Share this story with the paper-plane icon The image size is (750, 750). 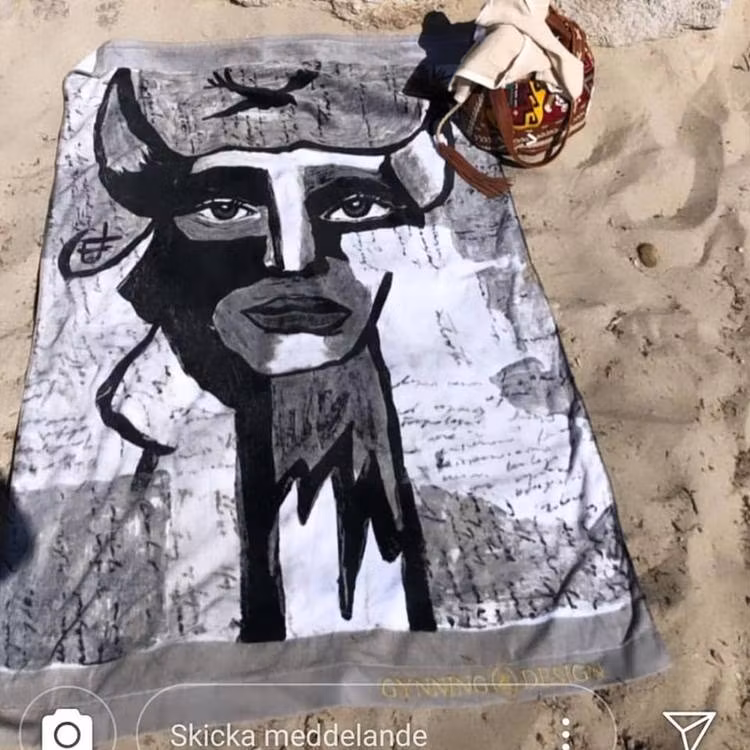click(x=690, y=729)
